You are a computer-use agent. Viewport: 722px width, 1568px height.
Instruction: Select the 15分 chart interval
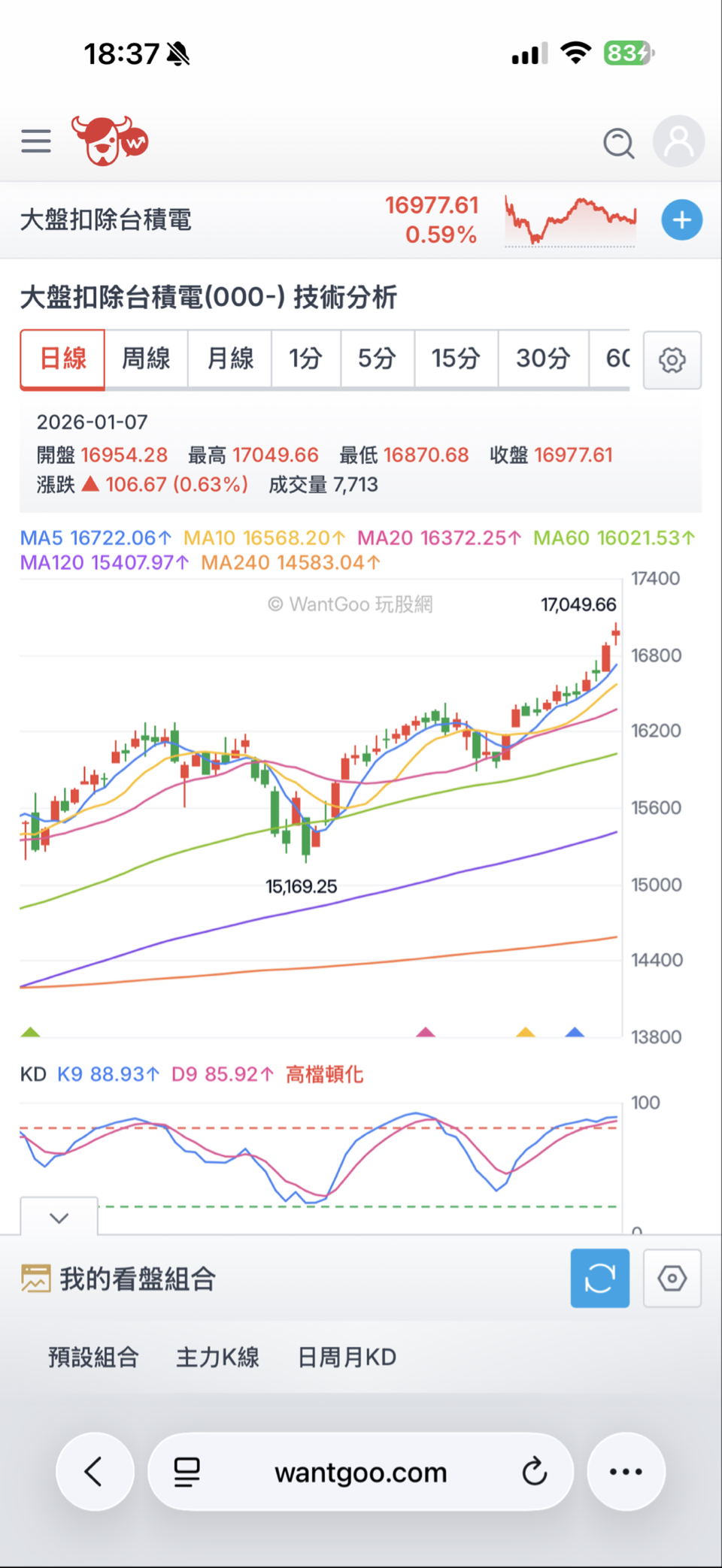coord(456,359)
